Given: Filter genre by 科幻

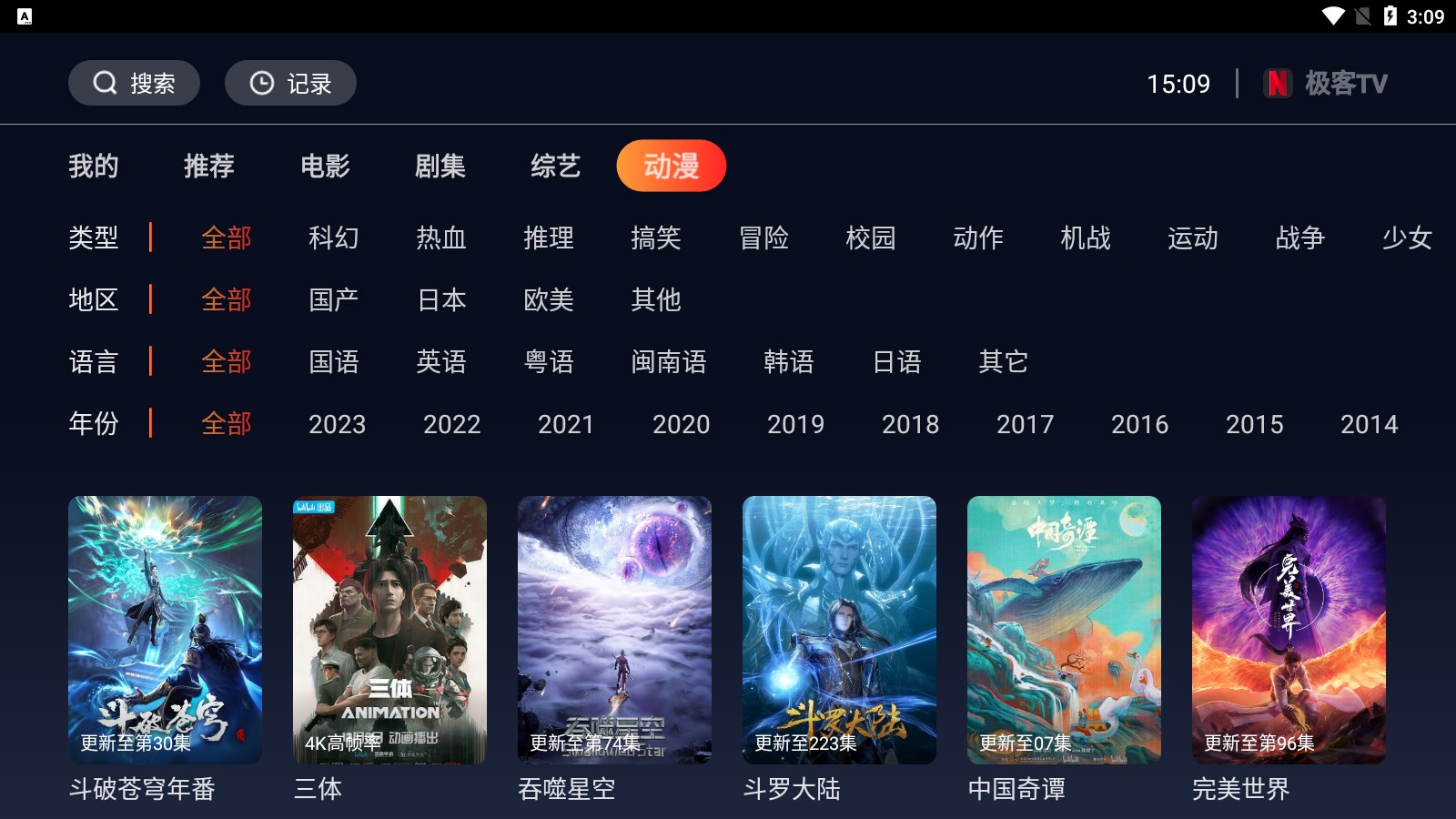Looking at the screenshot, I should coord(333,238).
